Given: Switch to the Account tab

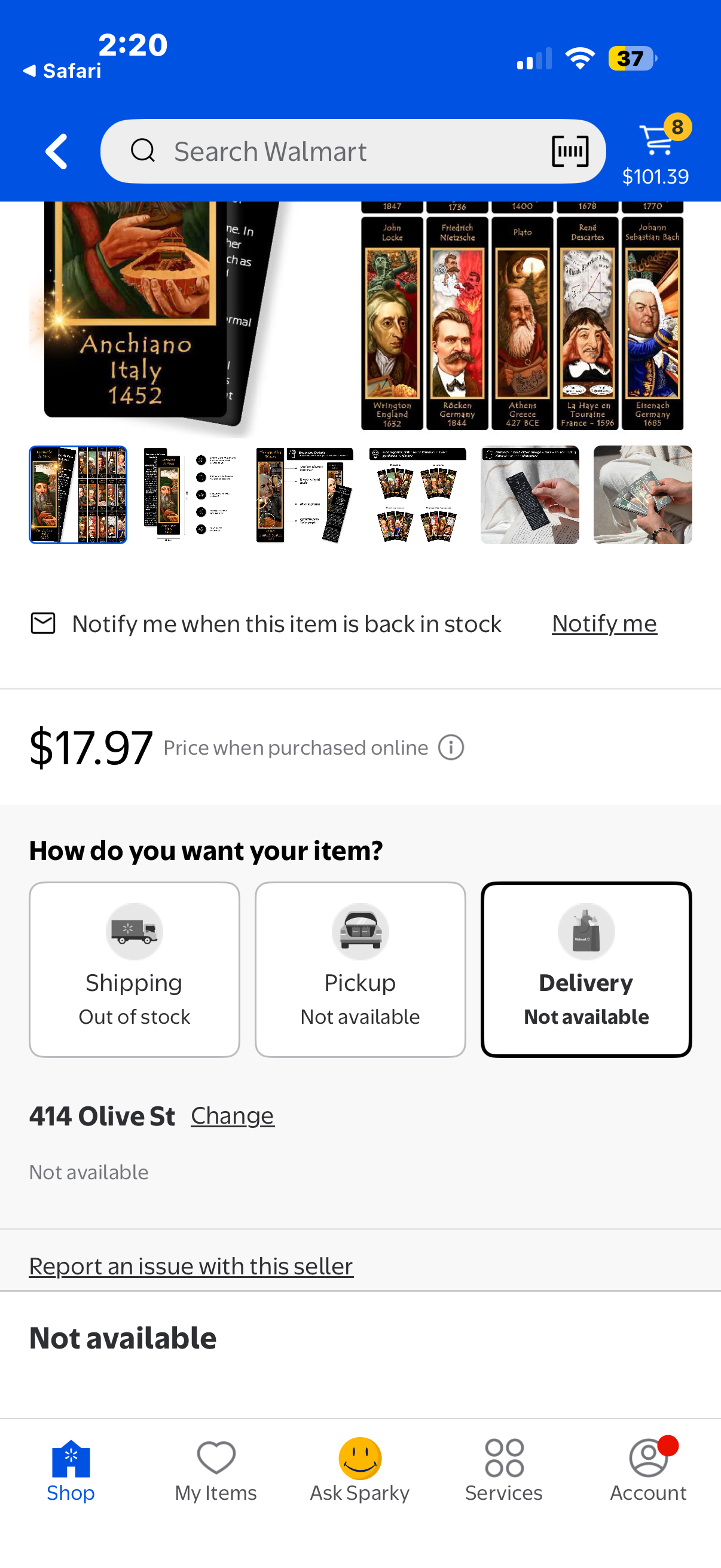Looking at the screenshot, I should [648, 1470].
